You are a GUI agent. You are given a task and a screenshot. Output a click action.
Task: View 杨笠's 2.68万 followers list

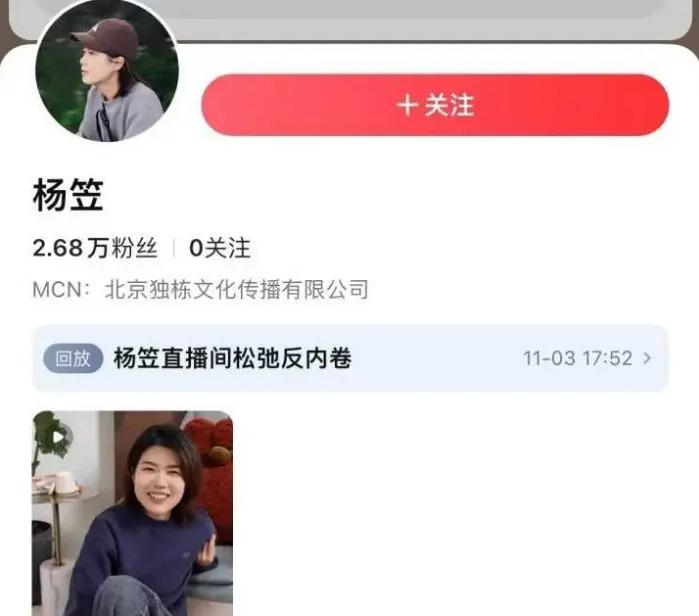click(96, 248)
